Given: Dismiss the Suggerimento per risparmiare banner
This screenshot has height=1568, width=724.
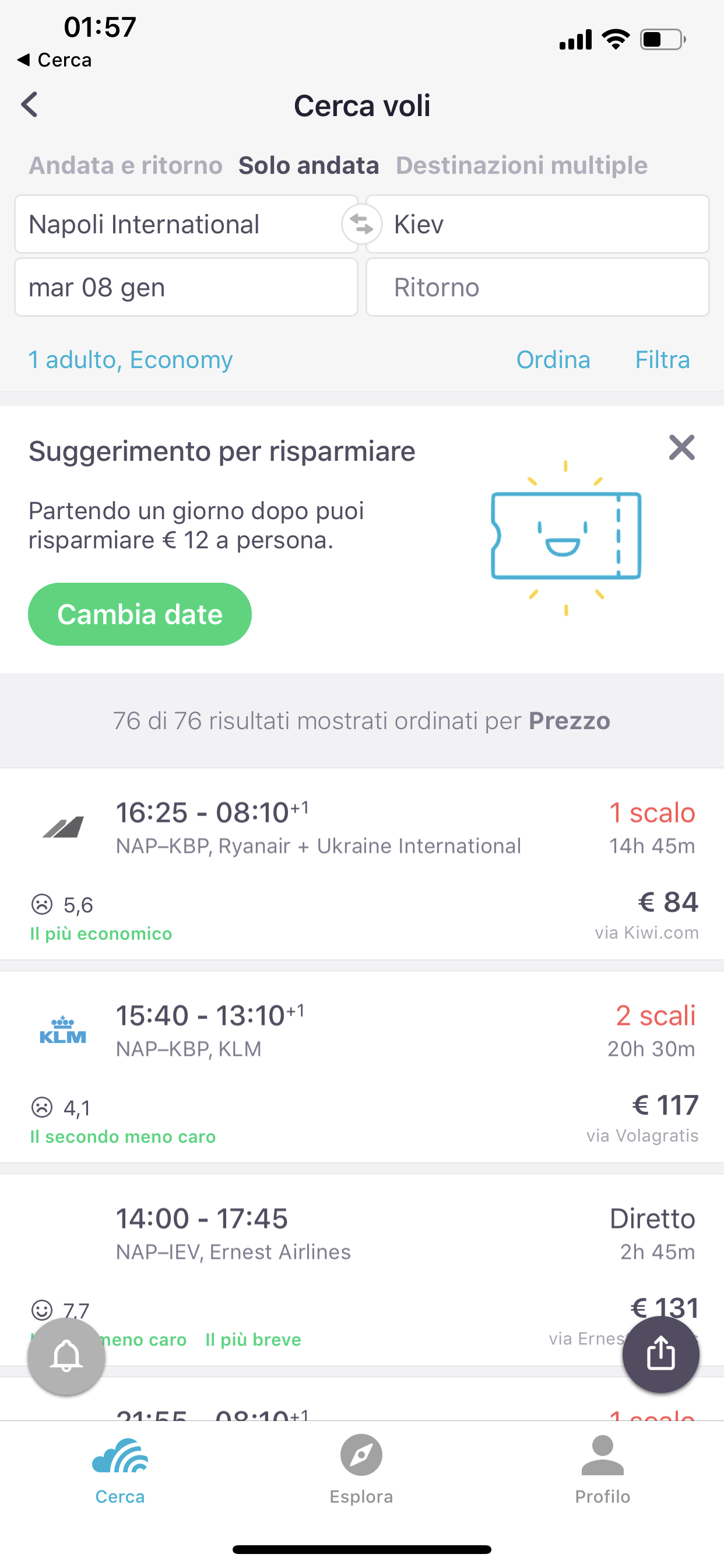Looking at the screenshot, I should point(681,449).
